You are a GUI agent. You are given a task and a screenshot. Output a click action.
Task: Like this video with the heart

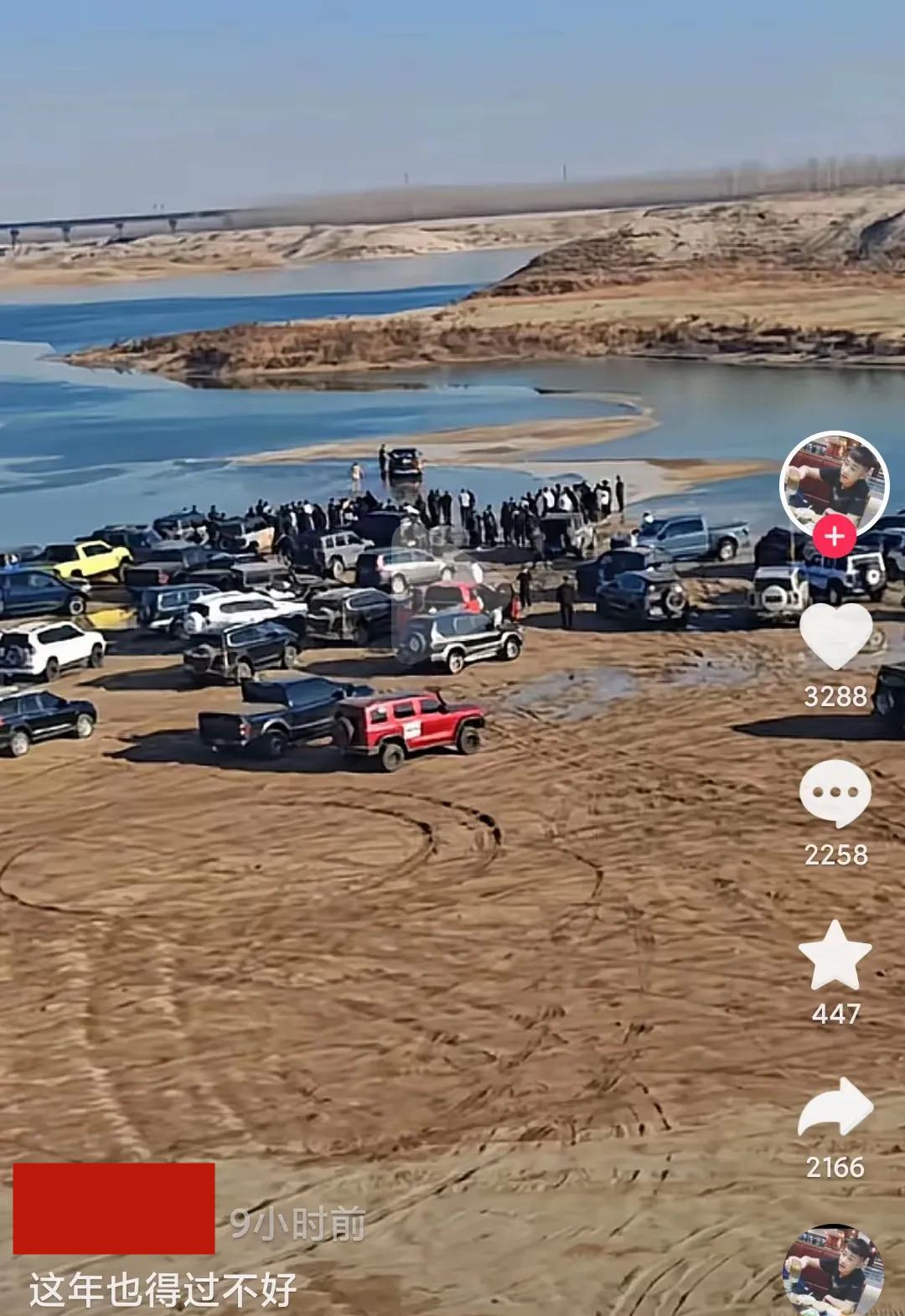[835, 636]
